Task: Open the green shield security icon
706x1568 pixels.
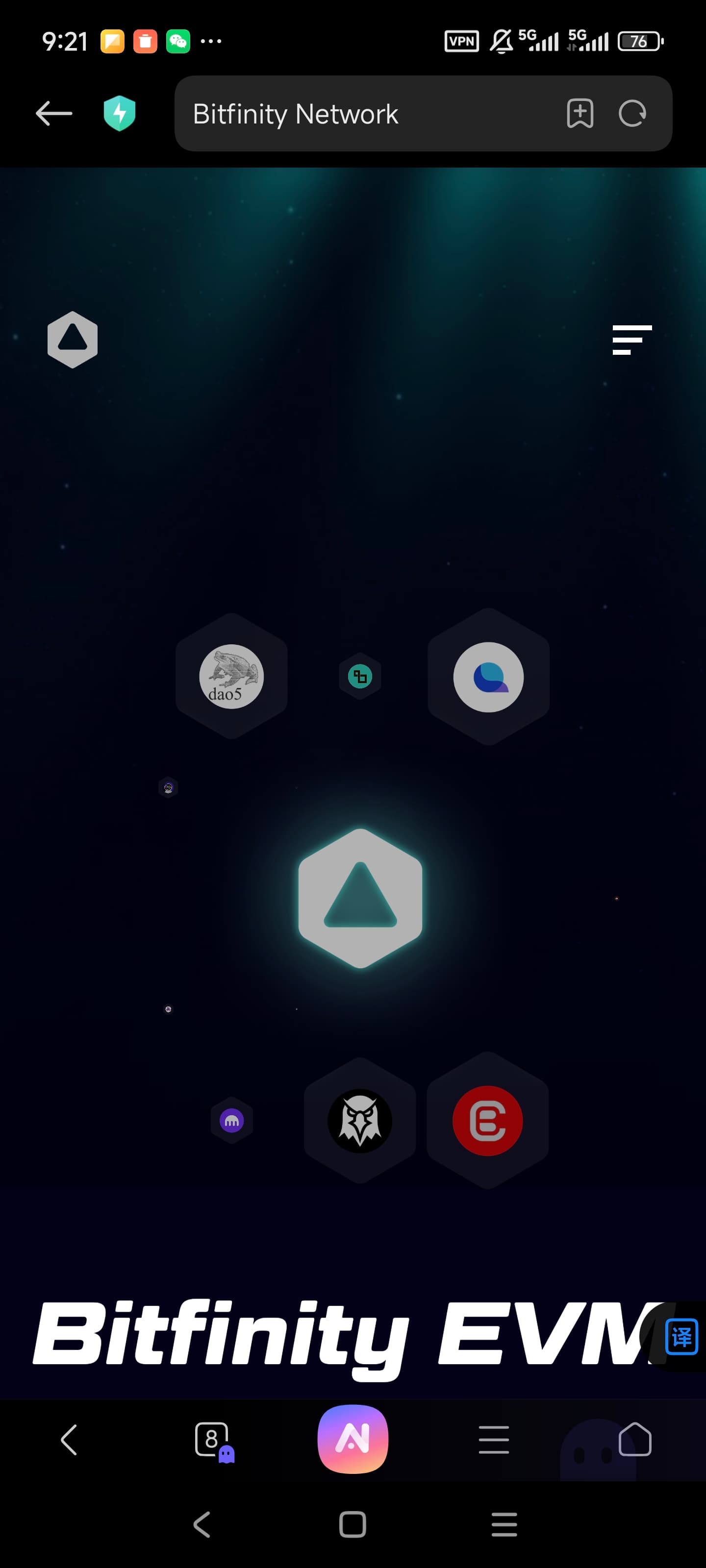Action: (x=120, y=113)
